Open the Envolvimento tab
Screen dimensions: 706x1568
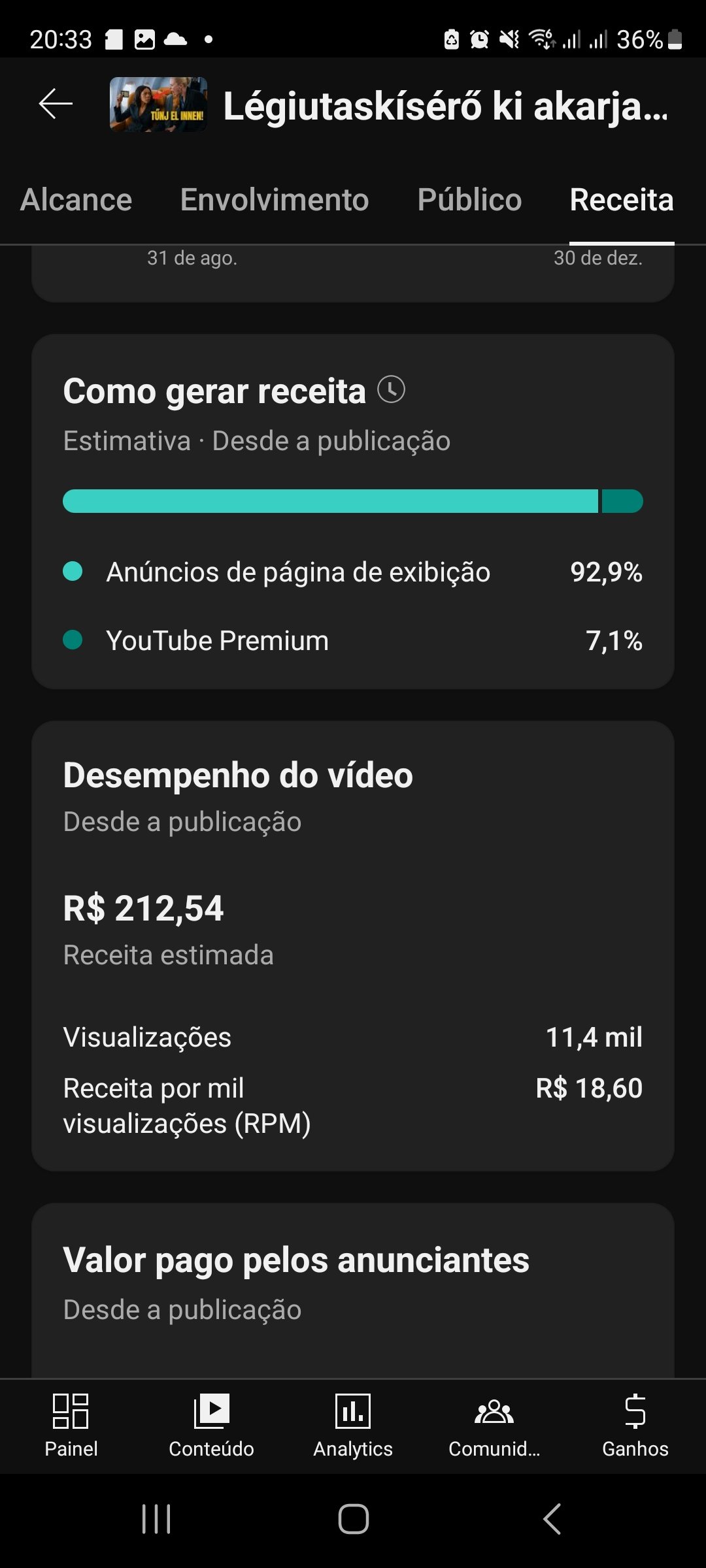275,200
